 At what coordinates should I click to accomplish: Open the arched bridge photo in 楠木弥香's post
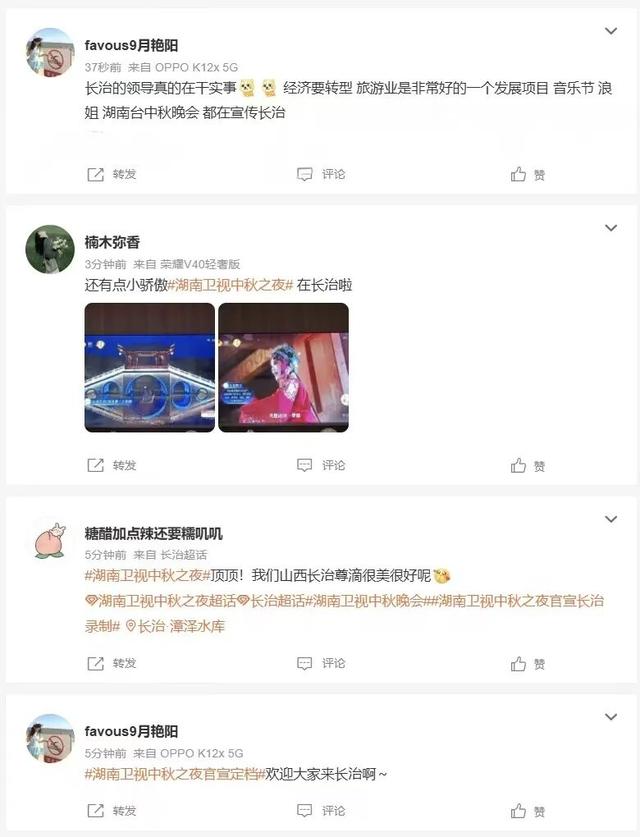click(149, 367)
